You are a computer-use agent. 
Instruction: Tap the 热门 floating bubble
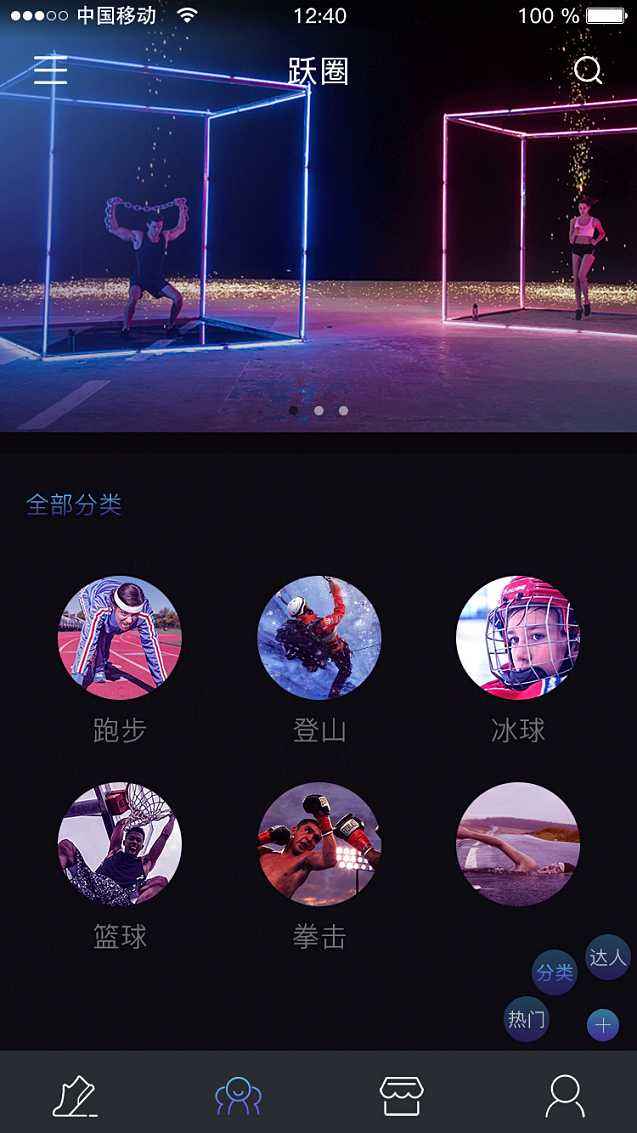[x=526, y=1019]
